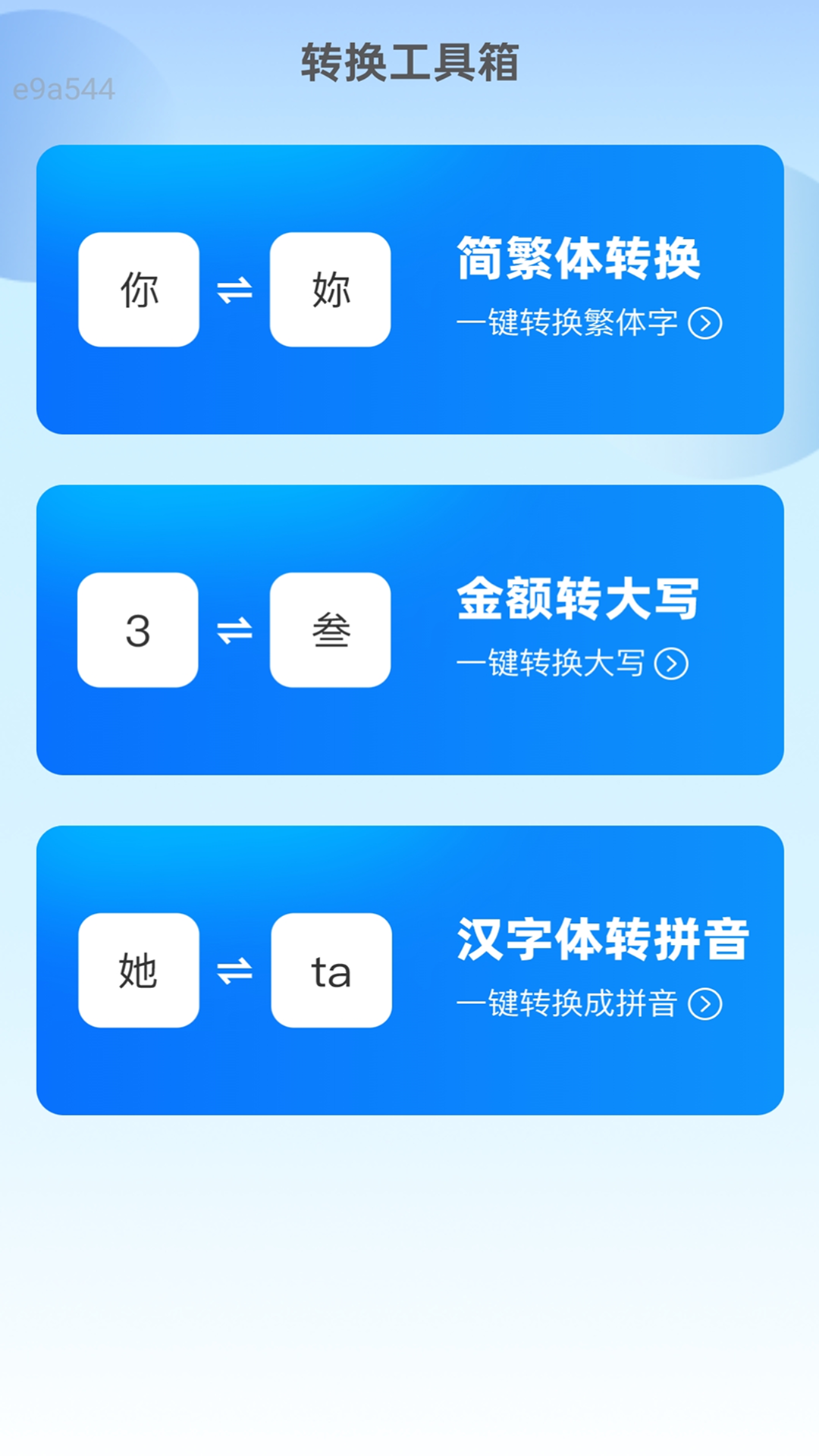The width and height of the screenshot is (819, 1456).
Task: Select the 叁 uppercase numeral tile
Action: 330,629
